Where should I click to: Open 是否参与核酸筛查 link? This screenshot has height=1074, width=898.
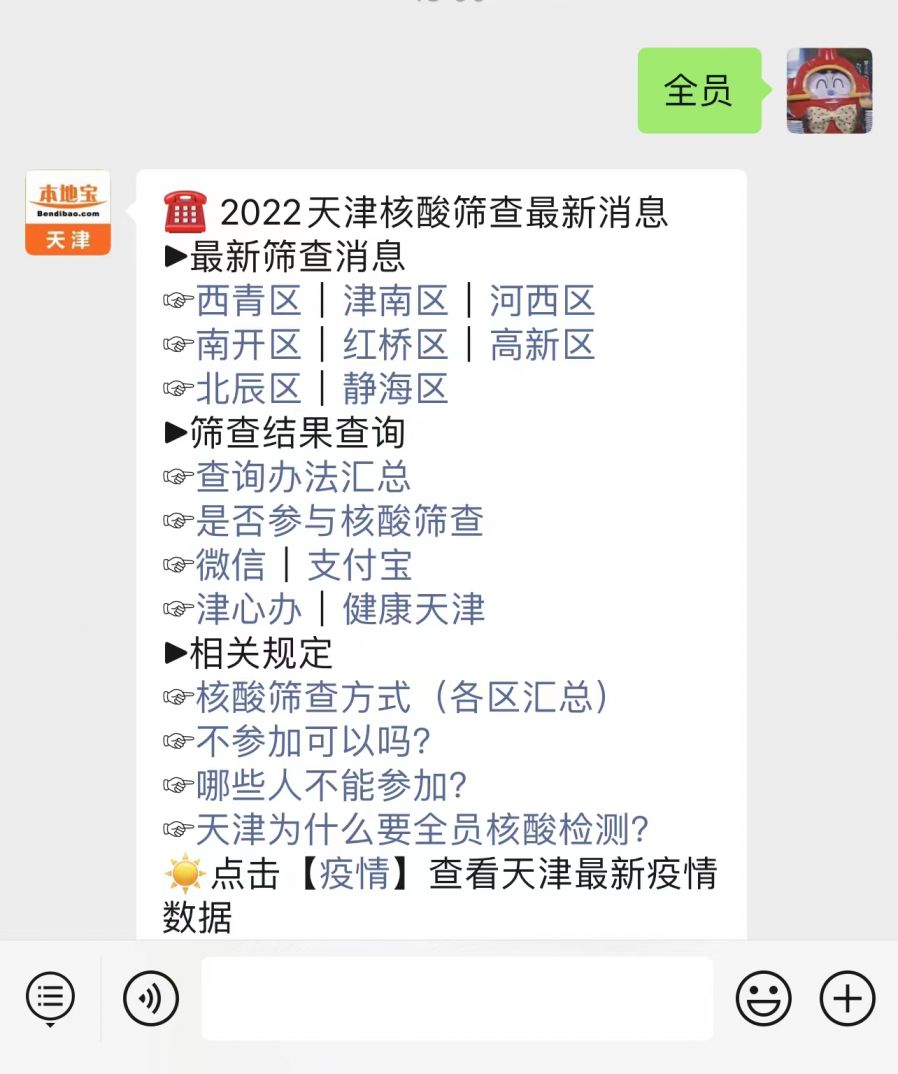click(340, 521)
